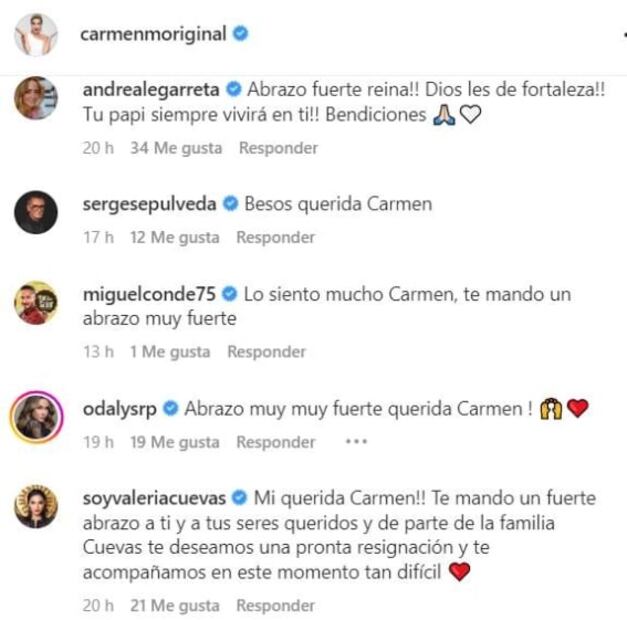View the 34 likes on andrealegarreta's comment
The image size is (627, 620).
pyautogui.click(x=173, y=148)
